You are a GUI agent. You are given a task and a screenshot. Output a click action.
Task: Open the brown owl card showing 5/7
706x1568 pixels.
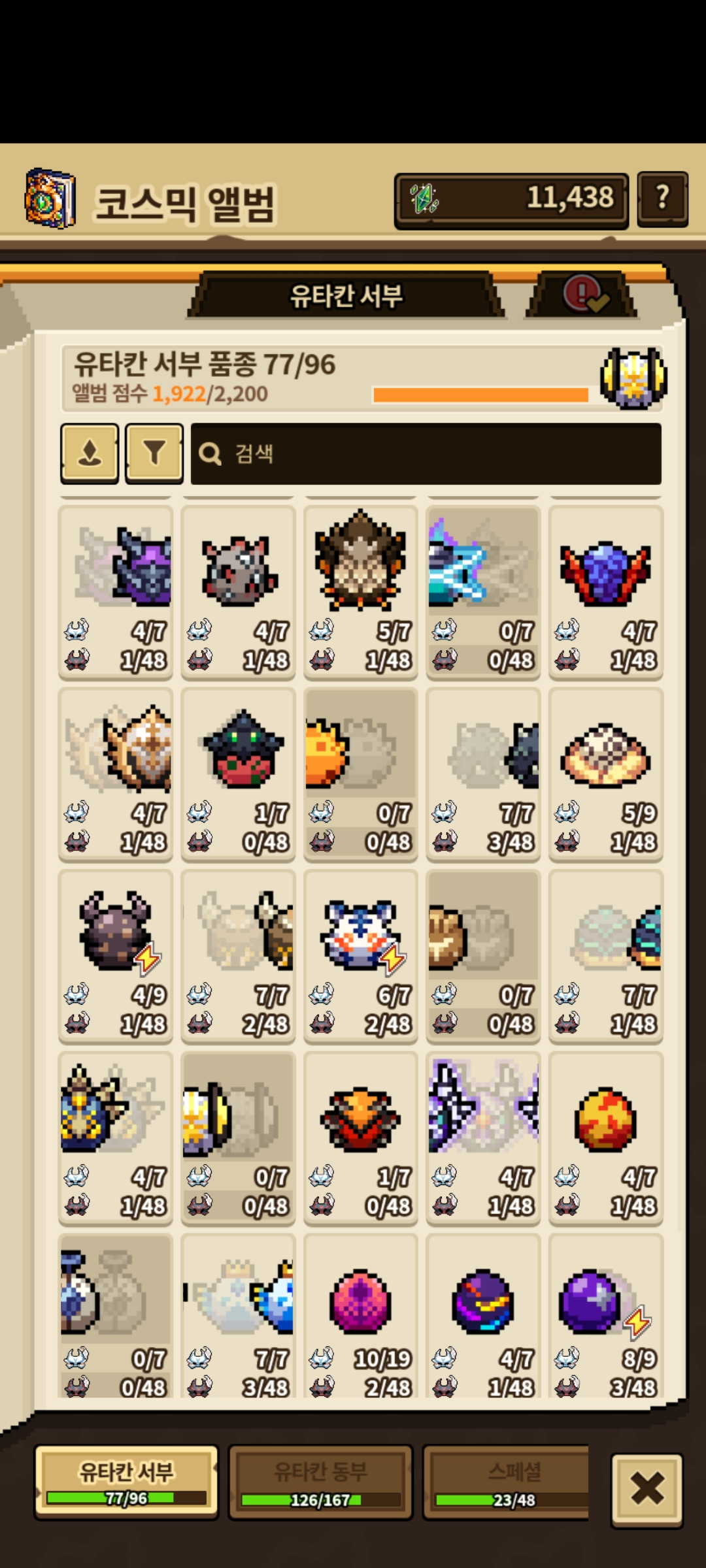tap(361, 592)
